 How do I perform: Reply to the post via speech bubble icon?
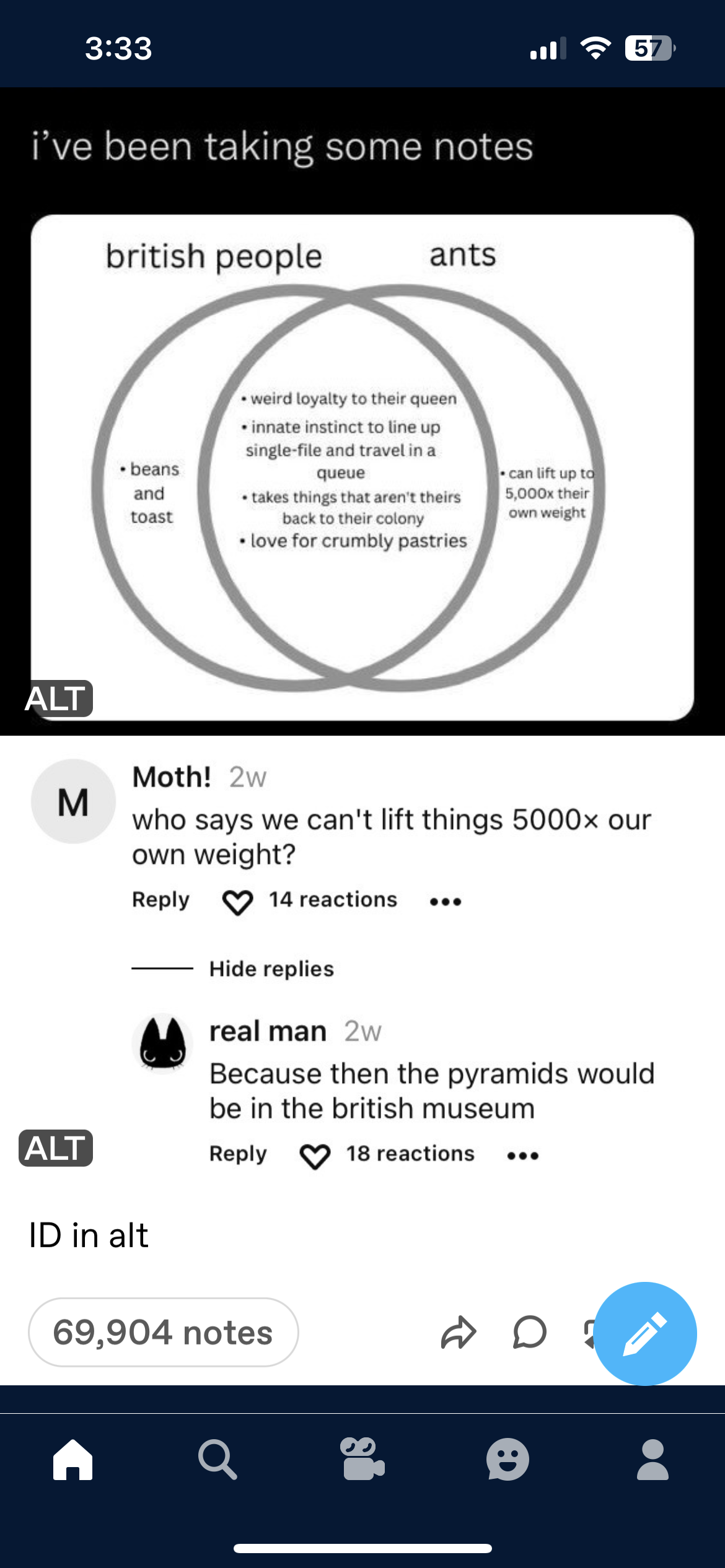click(530, 1333)
